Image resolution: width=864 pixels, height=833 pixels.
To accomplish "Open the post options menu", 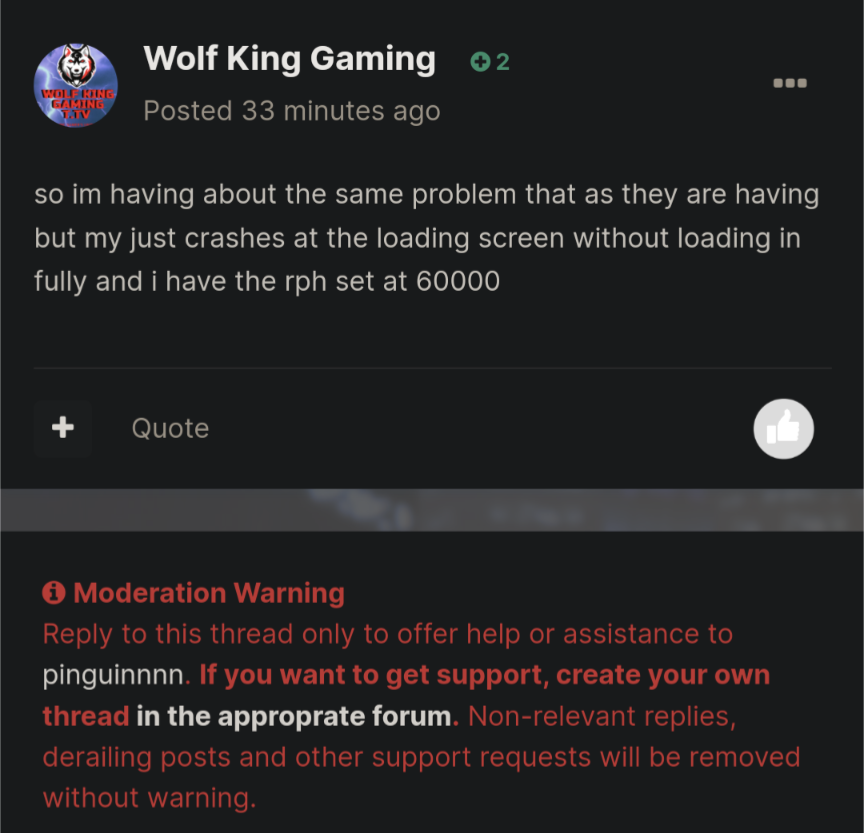I will tap(790, 83).
